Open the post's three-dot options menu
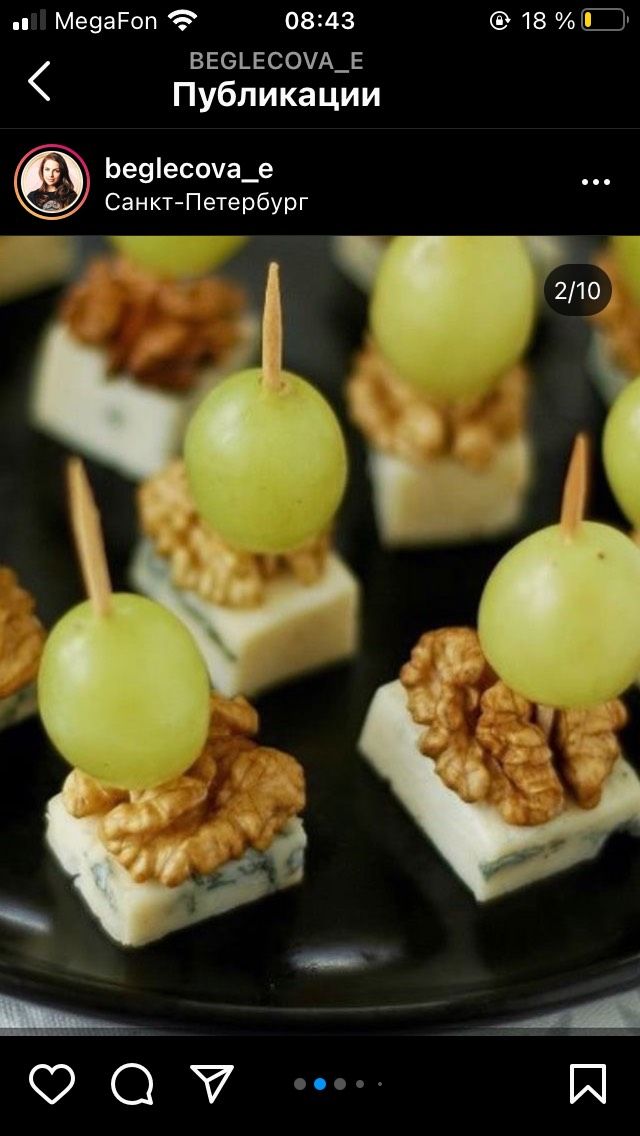 (x=595, y=182)
